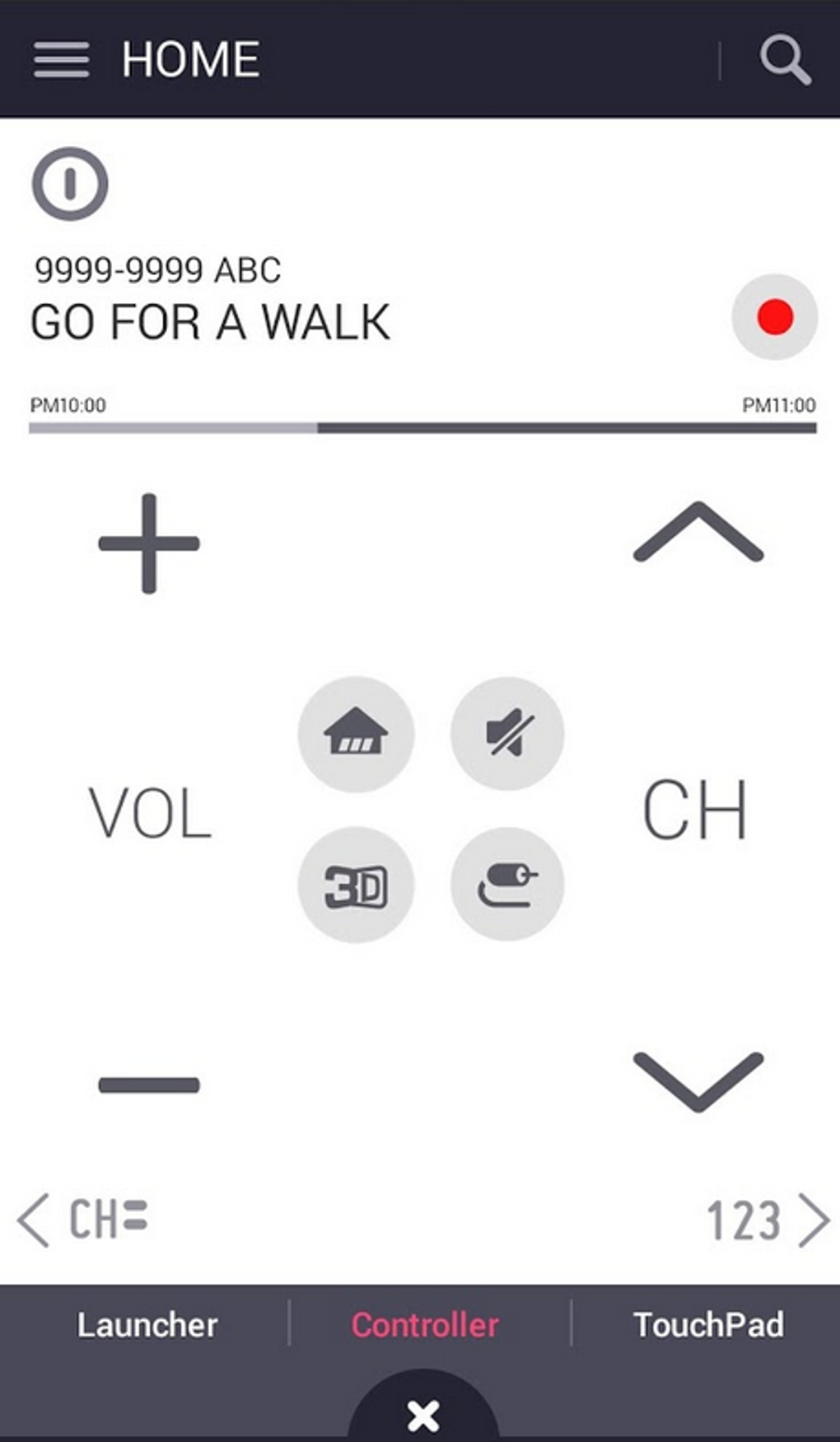Select the Controller tab
This screenshot has height=1442, width=840.
[x=425, y=1325]
